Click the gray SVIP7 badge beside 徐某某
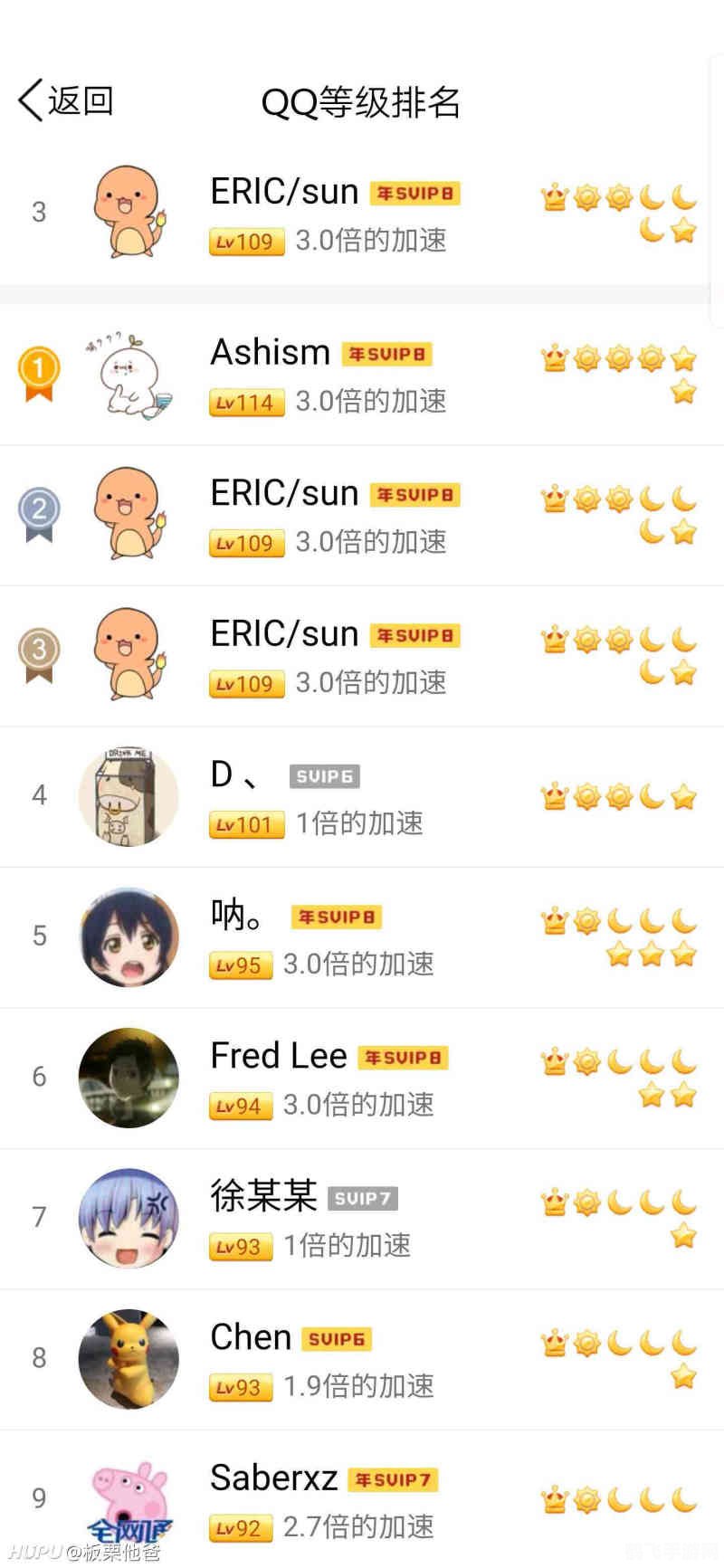Image resolution: width=724 pixels, height=1568 pixels. 363,1198
